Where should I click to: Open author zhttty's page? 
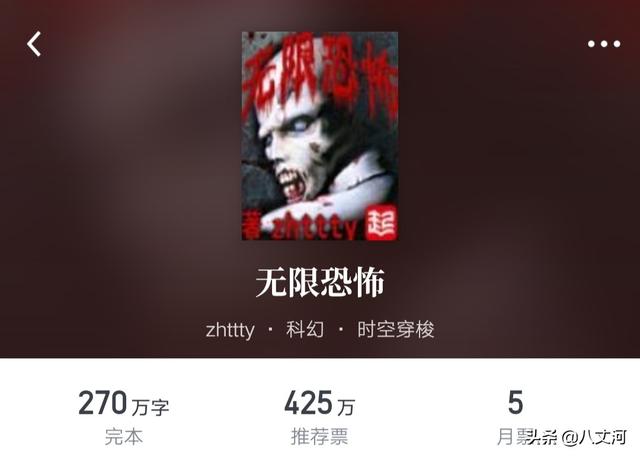coord(230,329)
